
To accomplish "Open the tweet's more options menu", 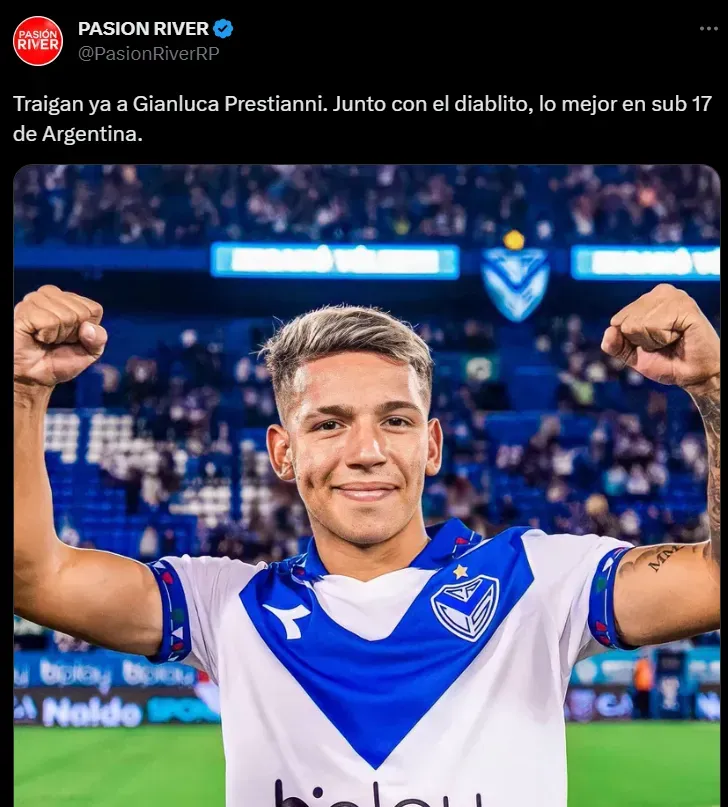I will point(710,29).
